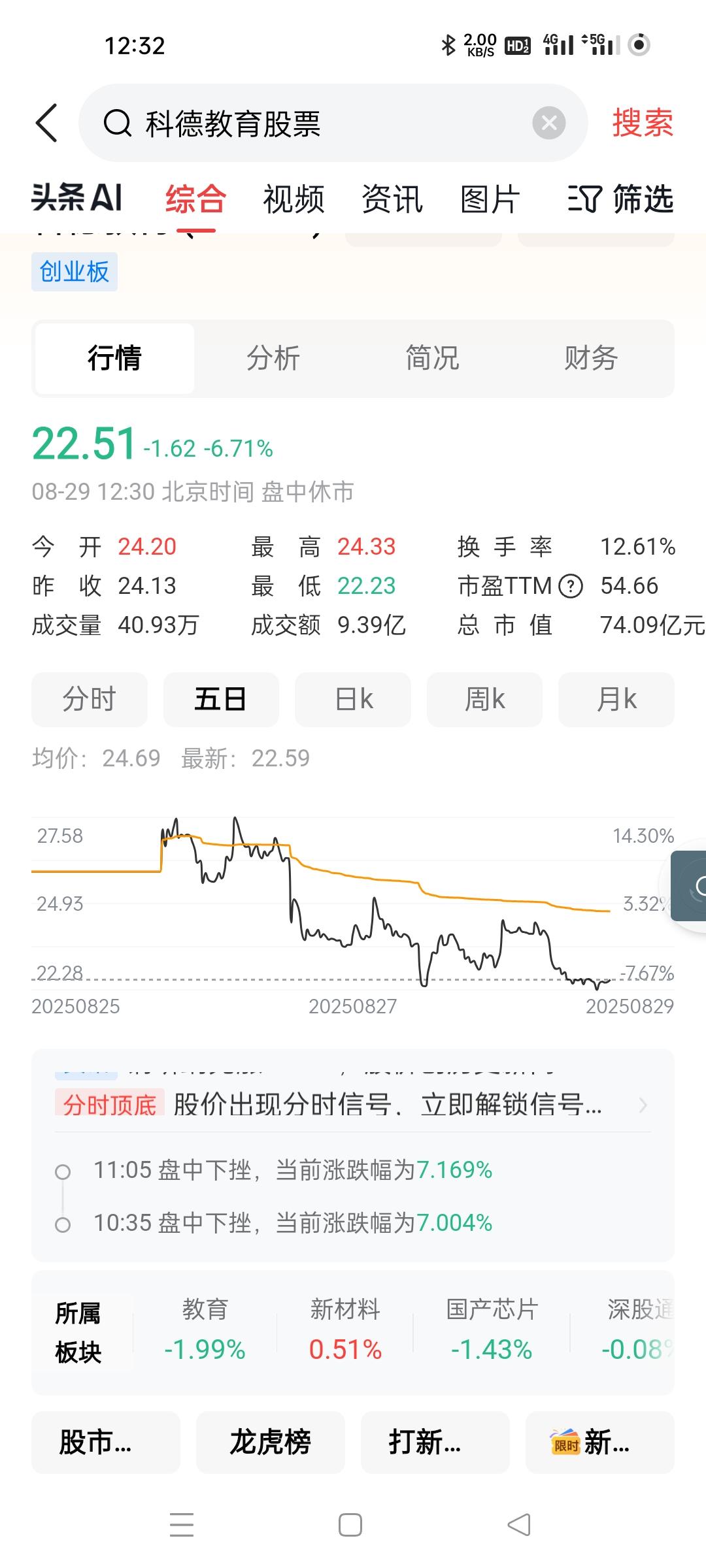Switch the chart to 日k

tap(353, 699)
